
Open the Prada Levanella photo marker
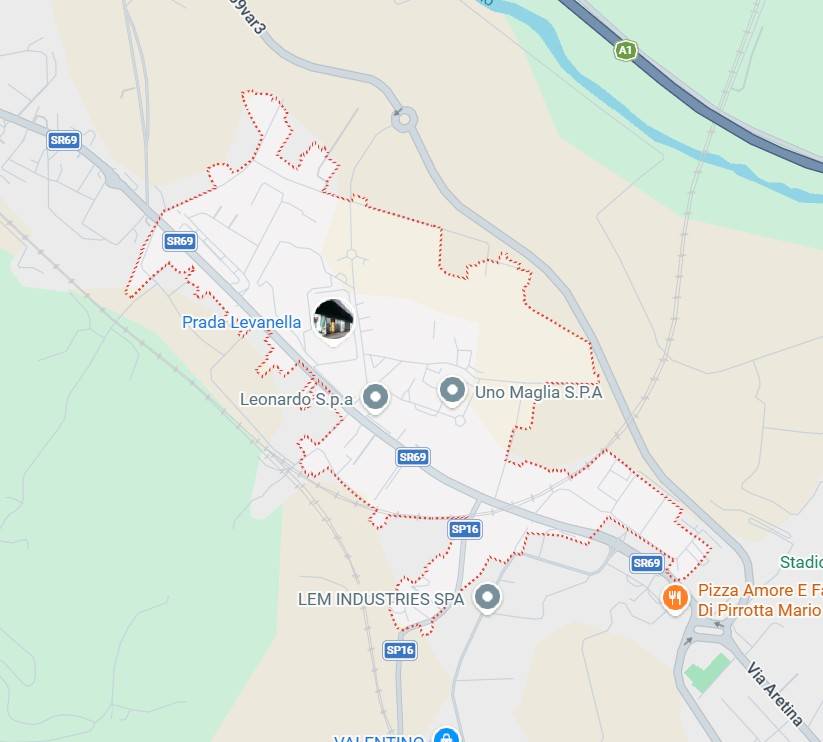tap(333, 320)
